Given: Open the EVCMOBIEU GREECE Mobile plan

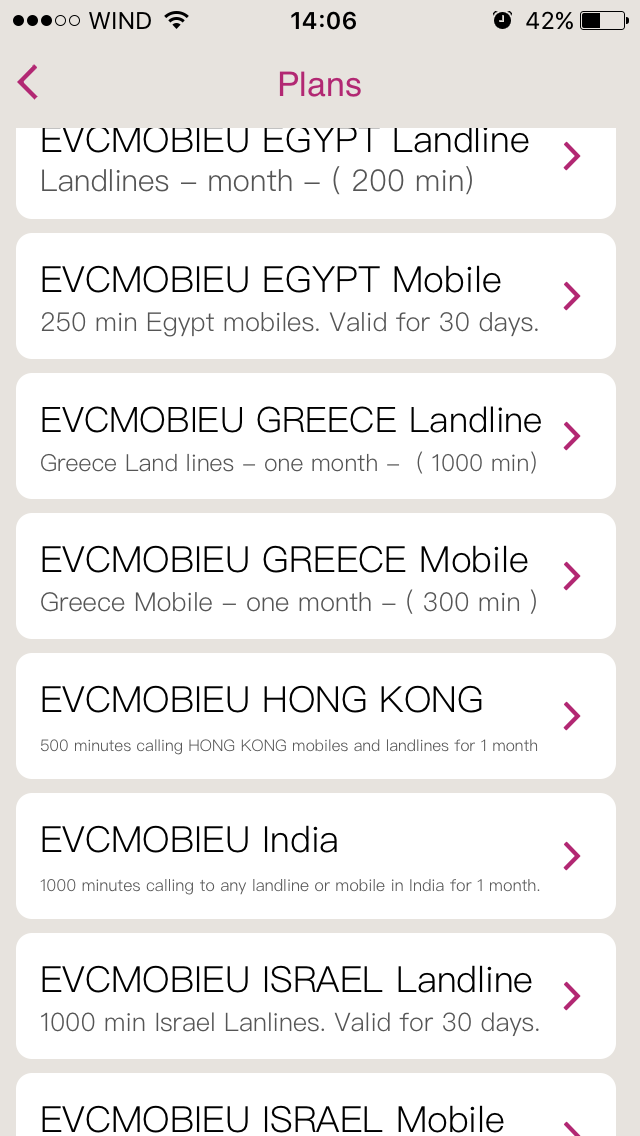Looking at the screenshot, I should coord(316,575).
